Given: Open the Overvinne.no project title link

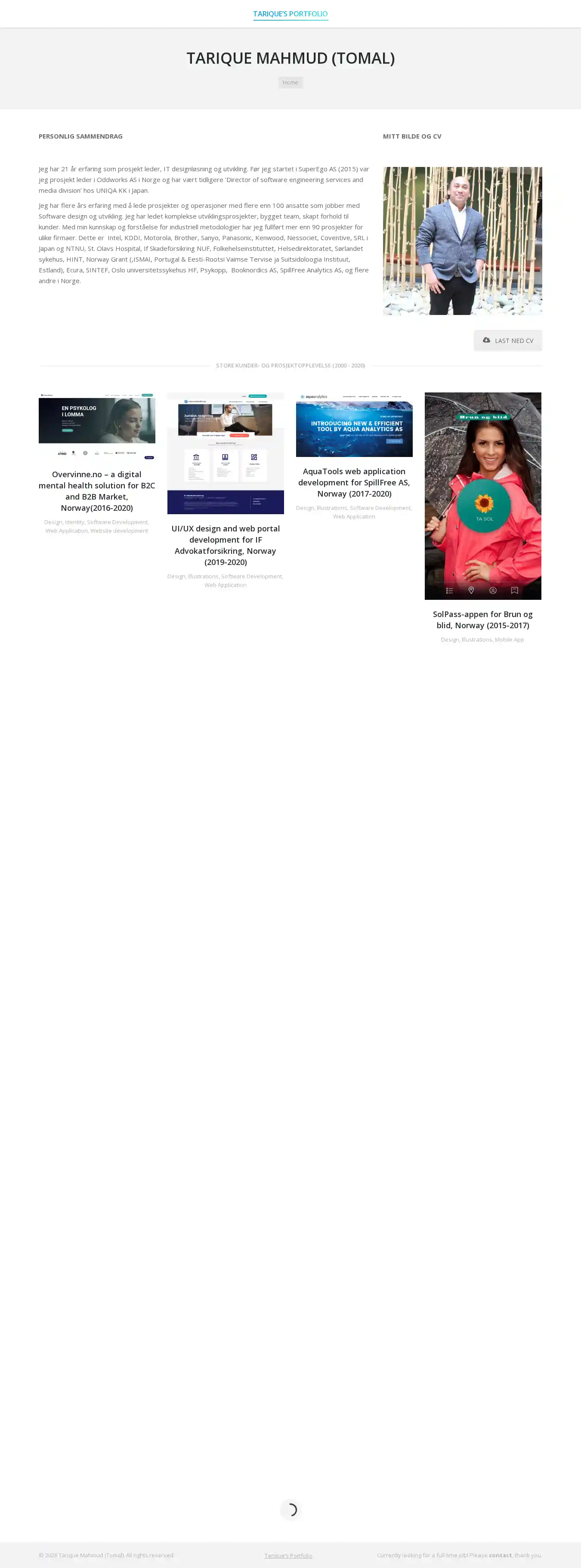Looking at the screenshot, I should (97, 491).
